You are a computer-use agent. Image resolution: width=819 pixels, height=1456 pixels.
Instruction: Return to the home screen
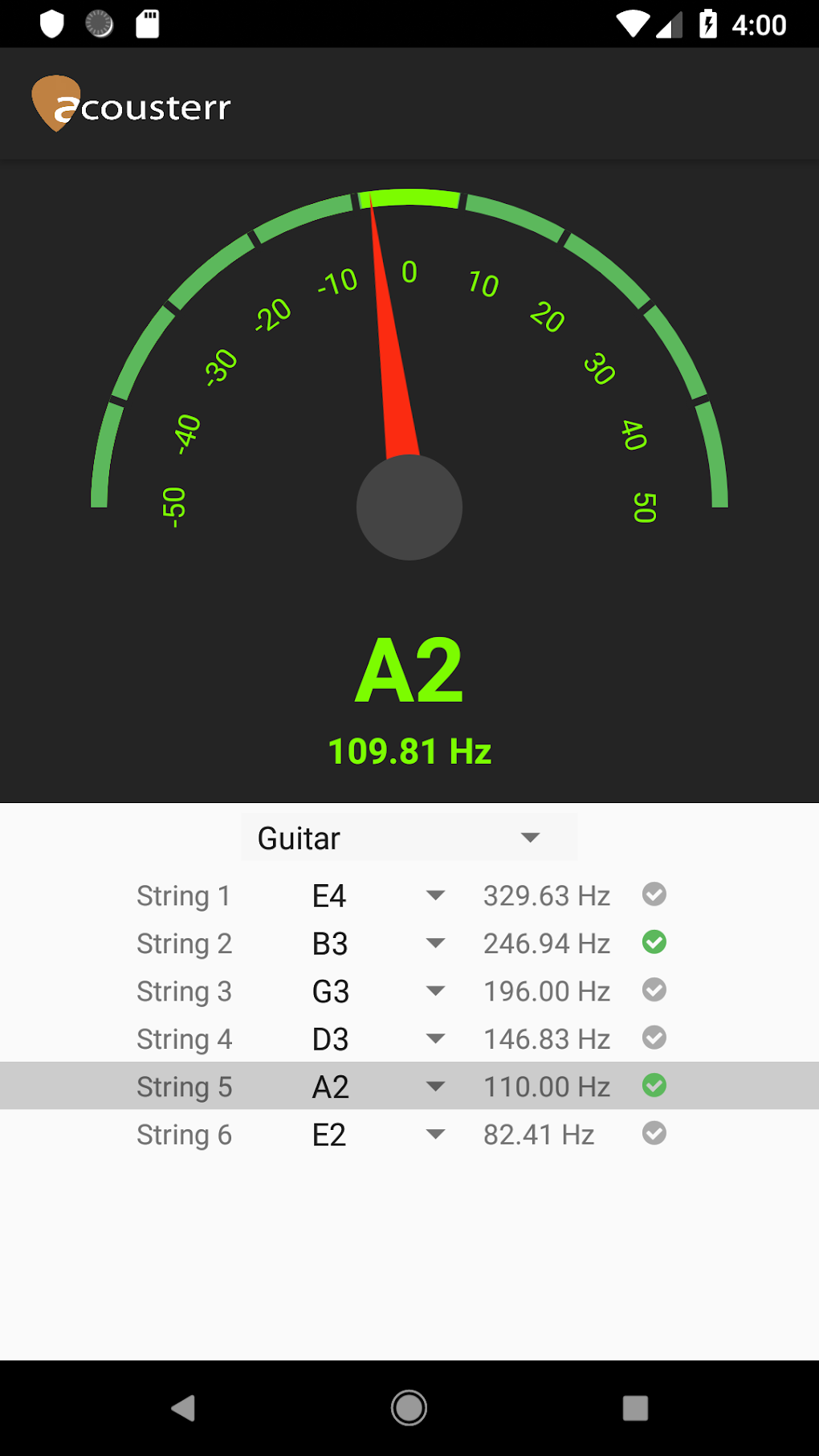pos(409,1408)
